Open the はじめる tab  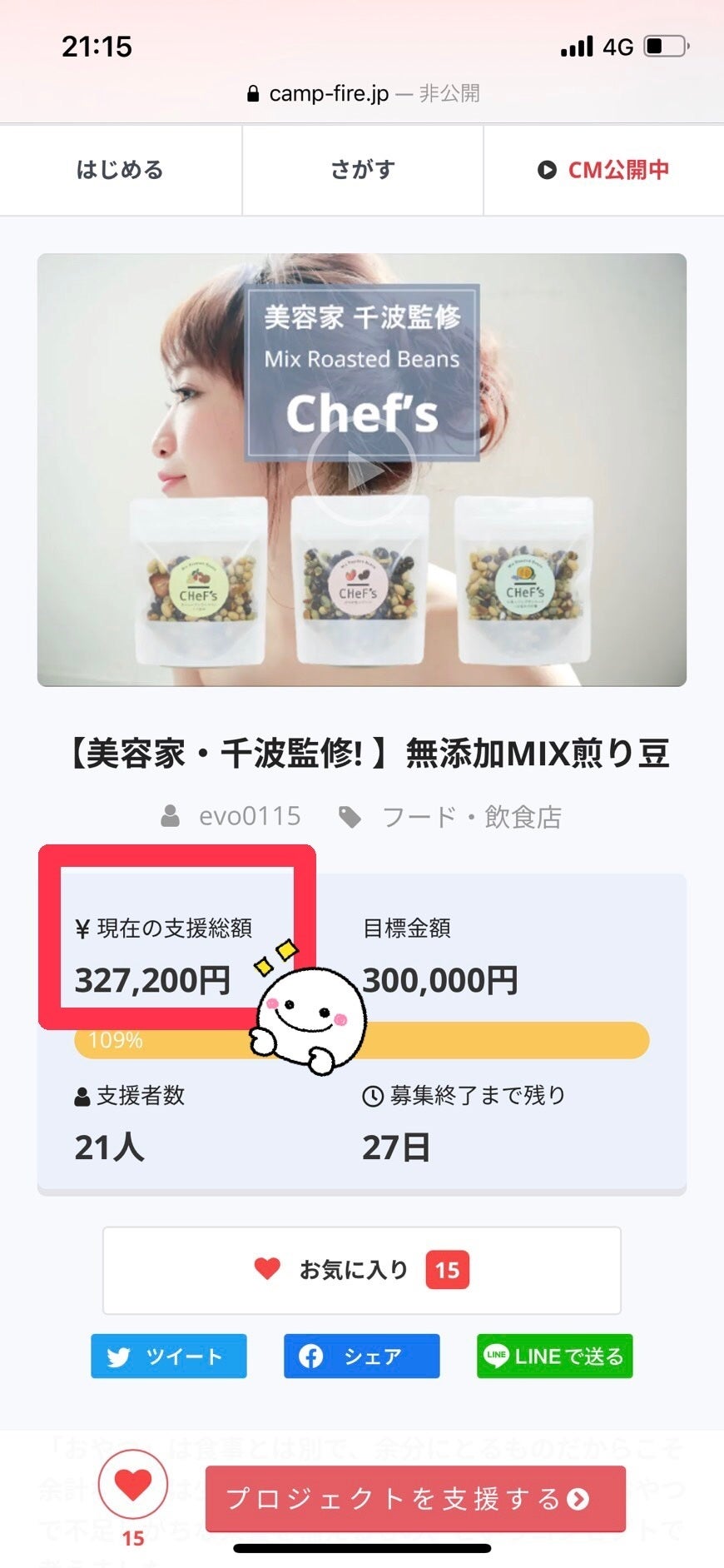(121, 170)
